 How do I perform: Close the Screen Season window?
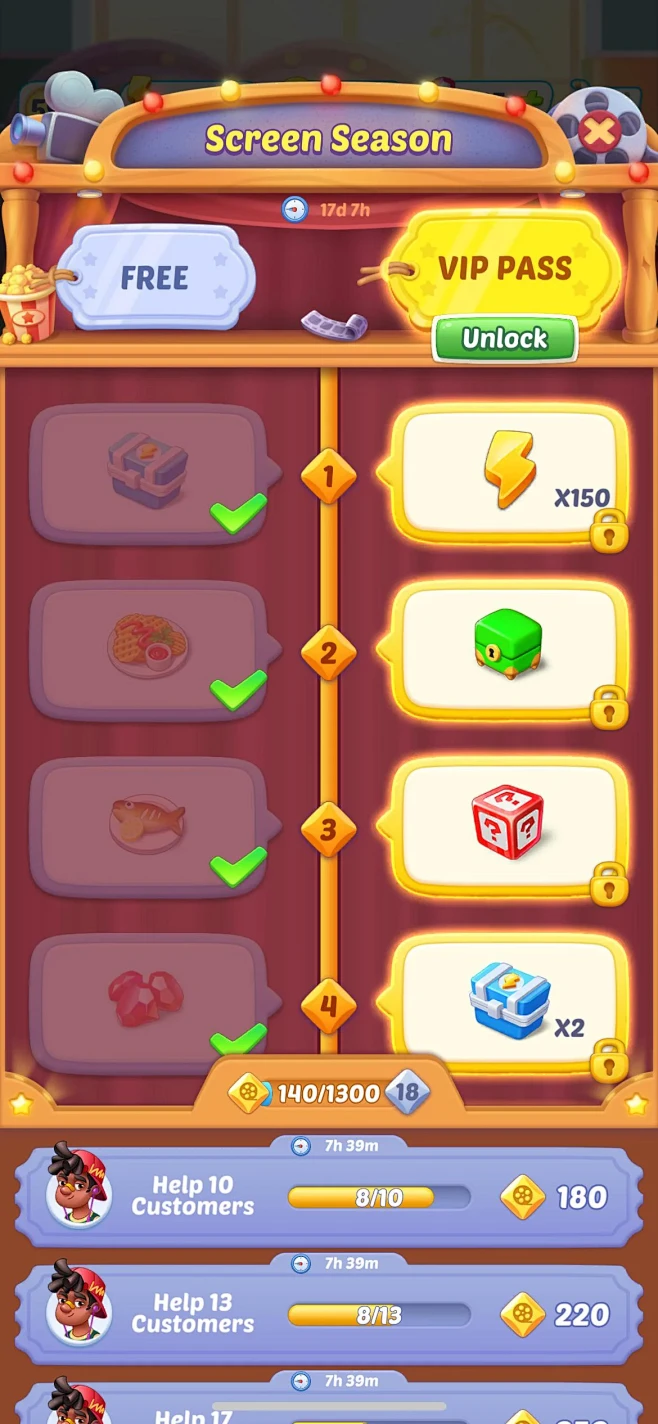coord(599,131)
